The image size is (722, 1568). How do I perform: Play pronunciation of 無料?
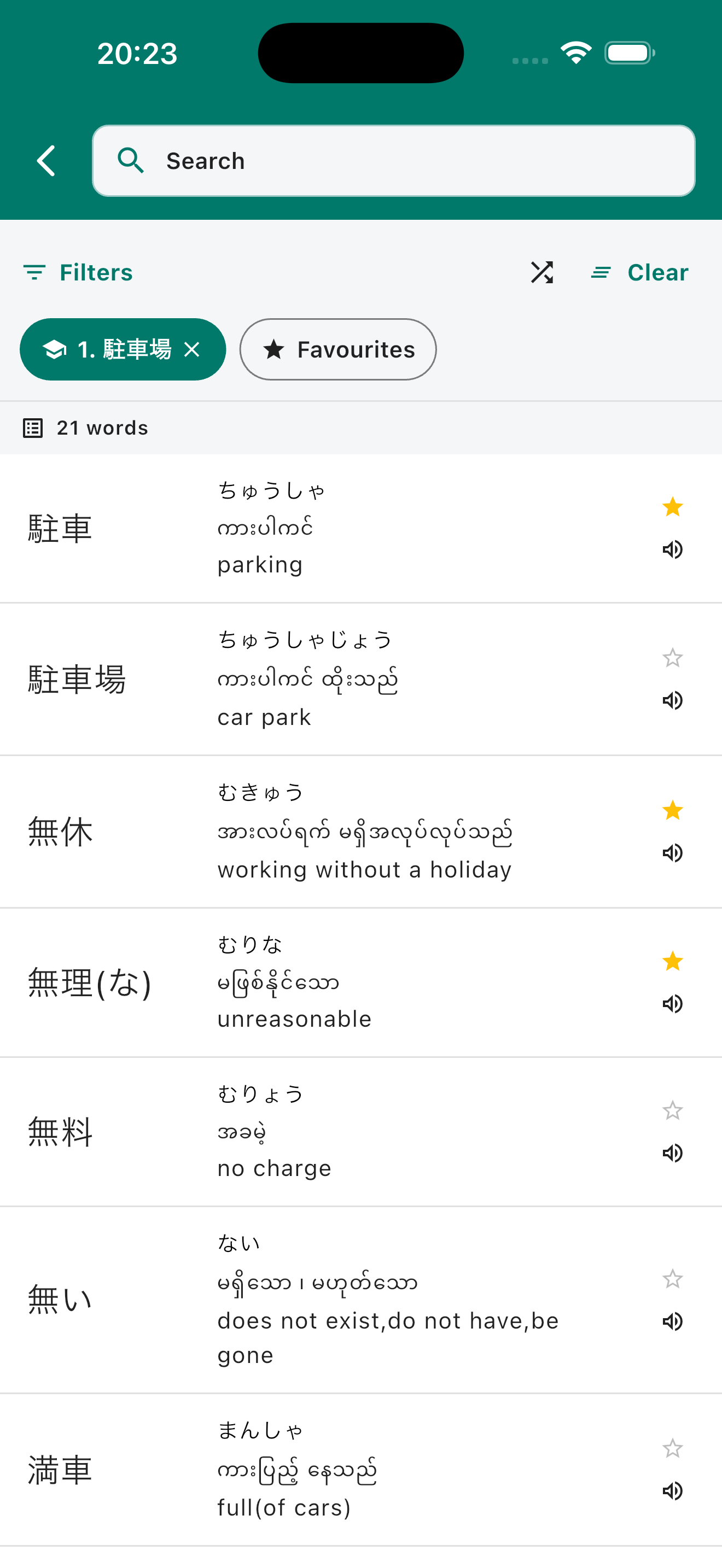(673, 1152)
